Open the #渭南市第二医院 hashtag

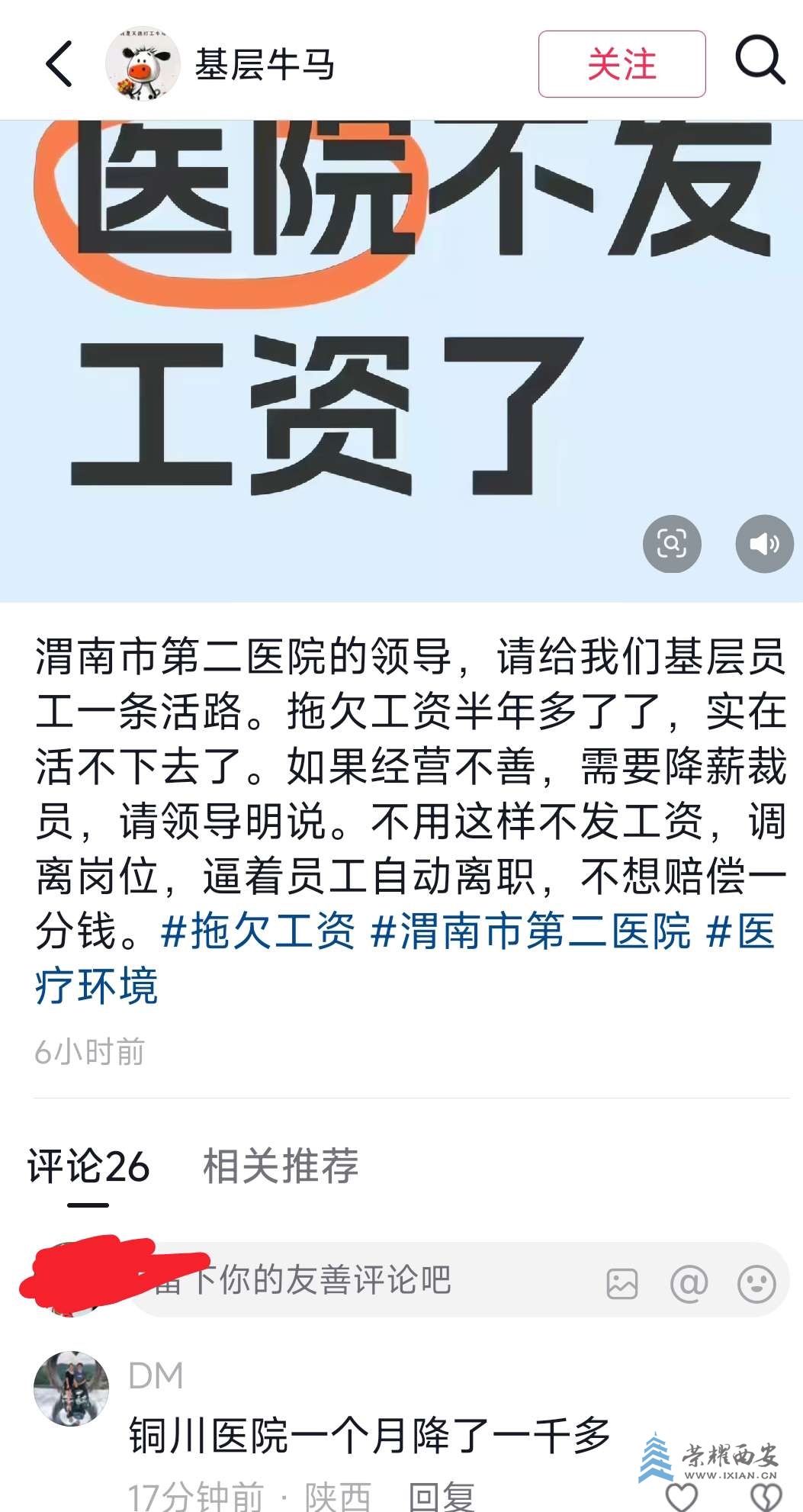tap(531, 931)
